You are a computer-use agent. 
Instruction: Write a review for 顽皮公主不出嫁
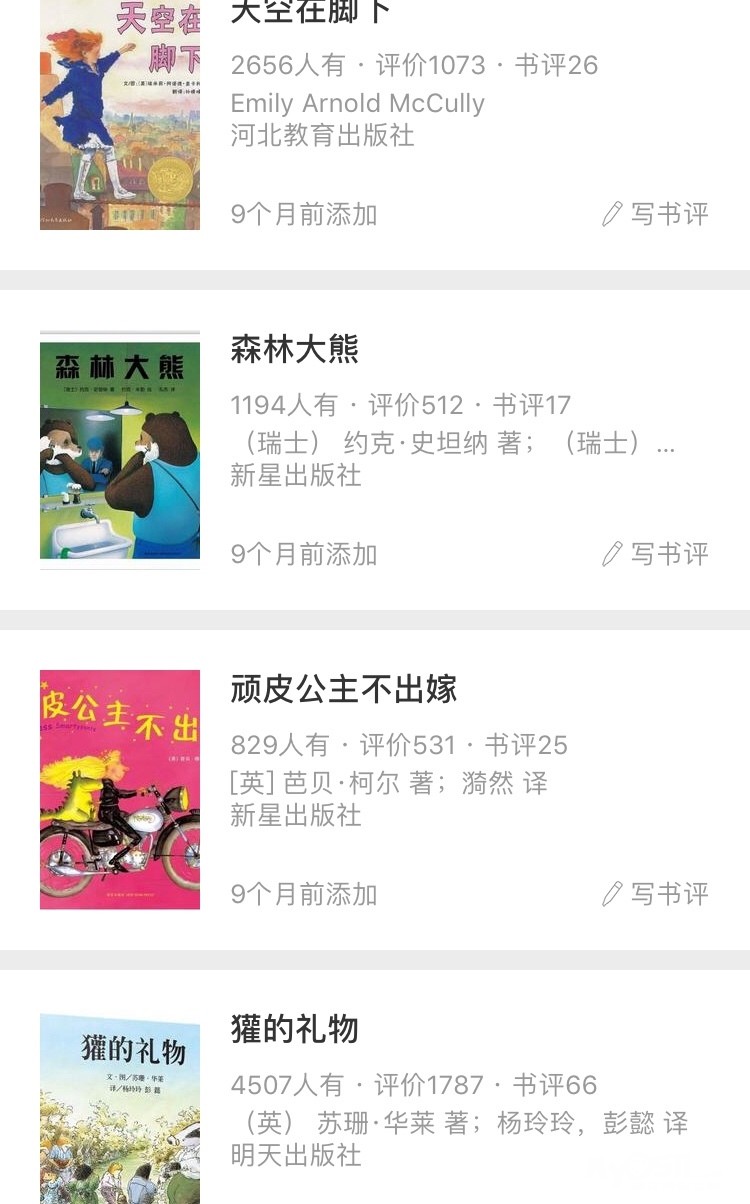point(656,894)
